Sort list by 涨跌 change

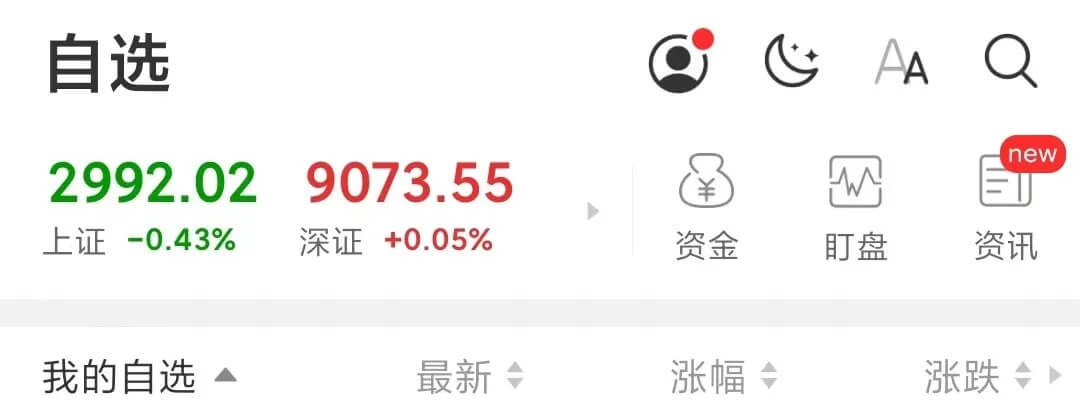(976, 377)
